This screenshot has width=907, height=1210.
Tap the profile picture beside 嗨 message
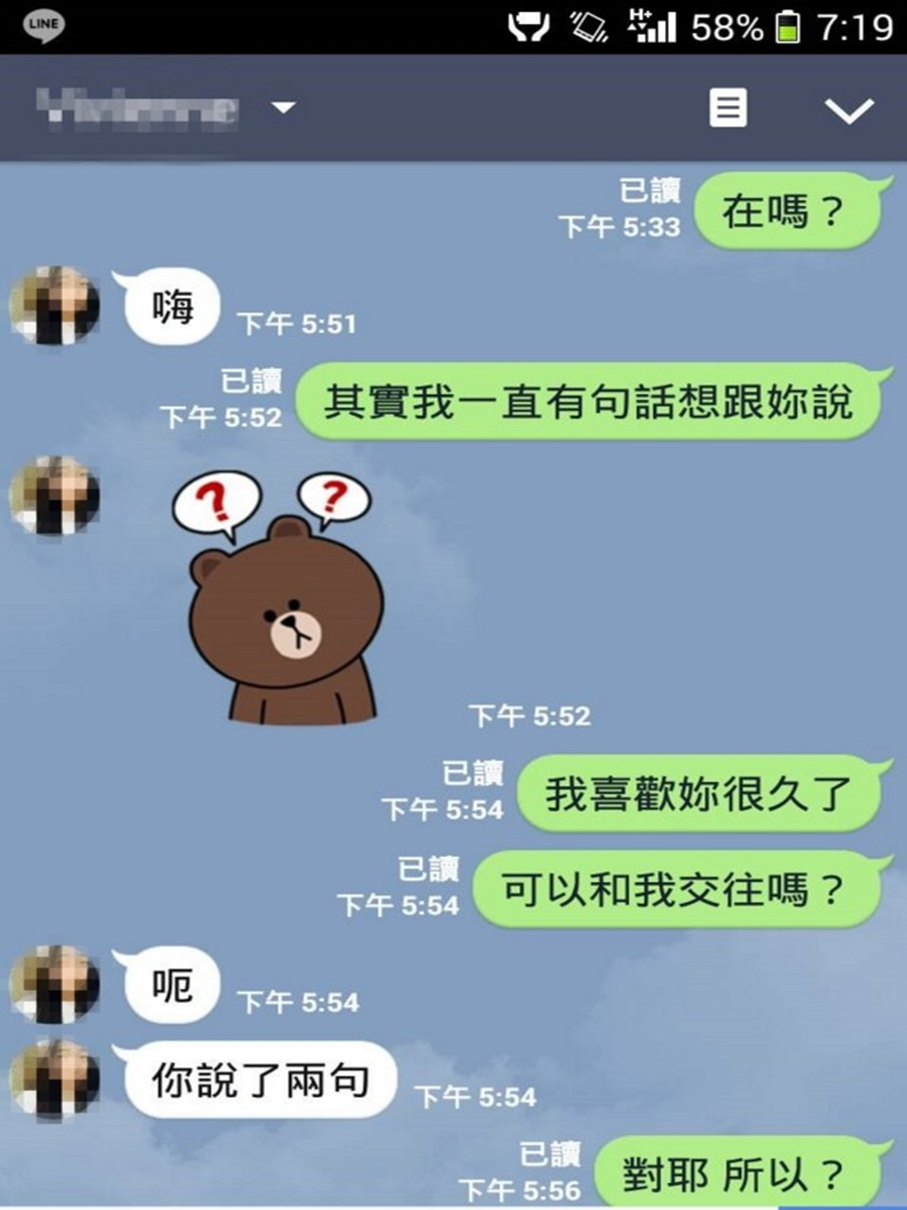tap(55, 306)
